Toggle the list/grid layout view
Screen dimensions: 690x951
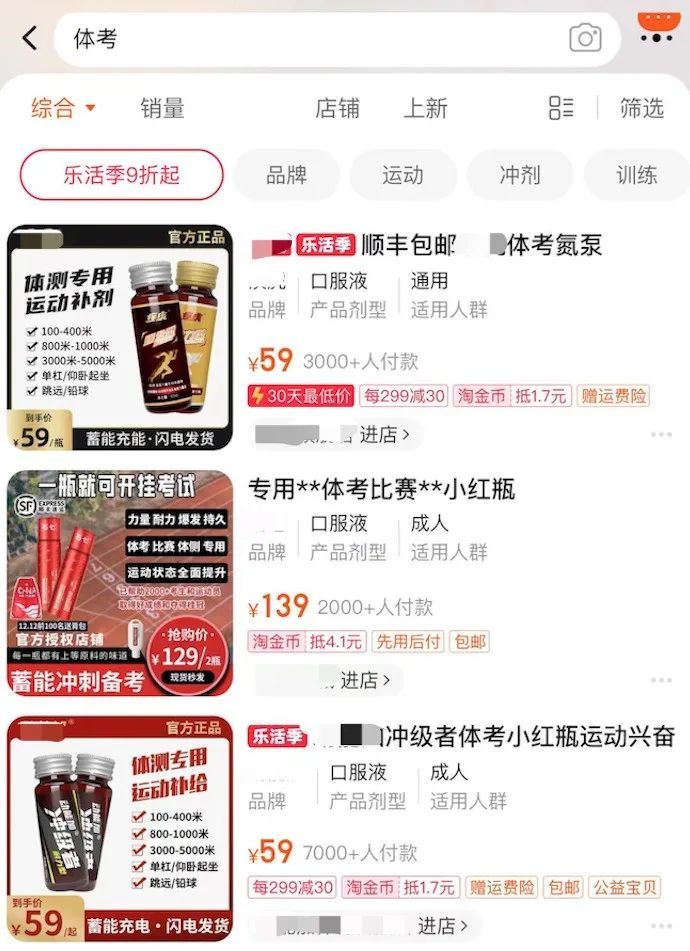coord(561,108)
